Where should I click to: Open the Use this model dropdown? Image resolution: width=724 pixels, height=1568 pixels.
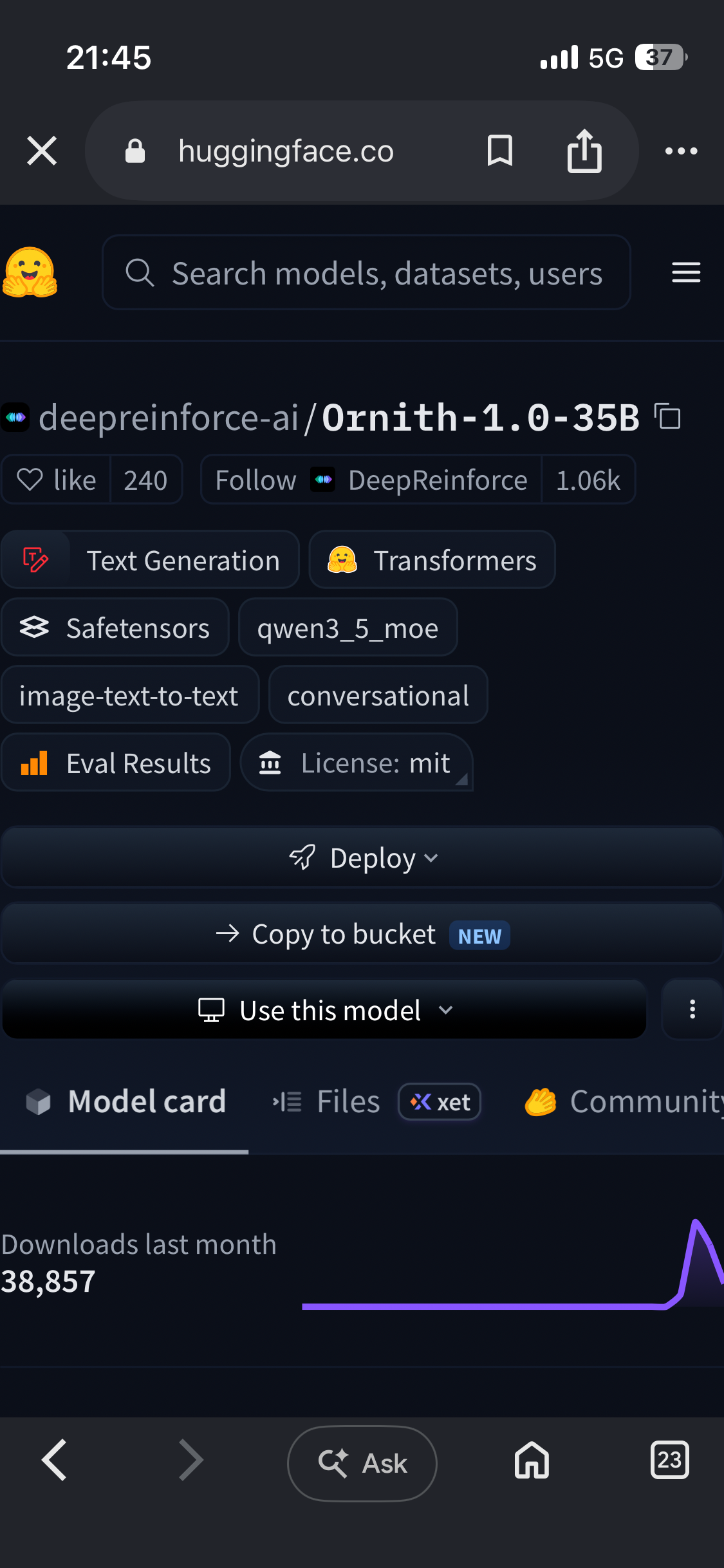(x=324, y=1010)
